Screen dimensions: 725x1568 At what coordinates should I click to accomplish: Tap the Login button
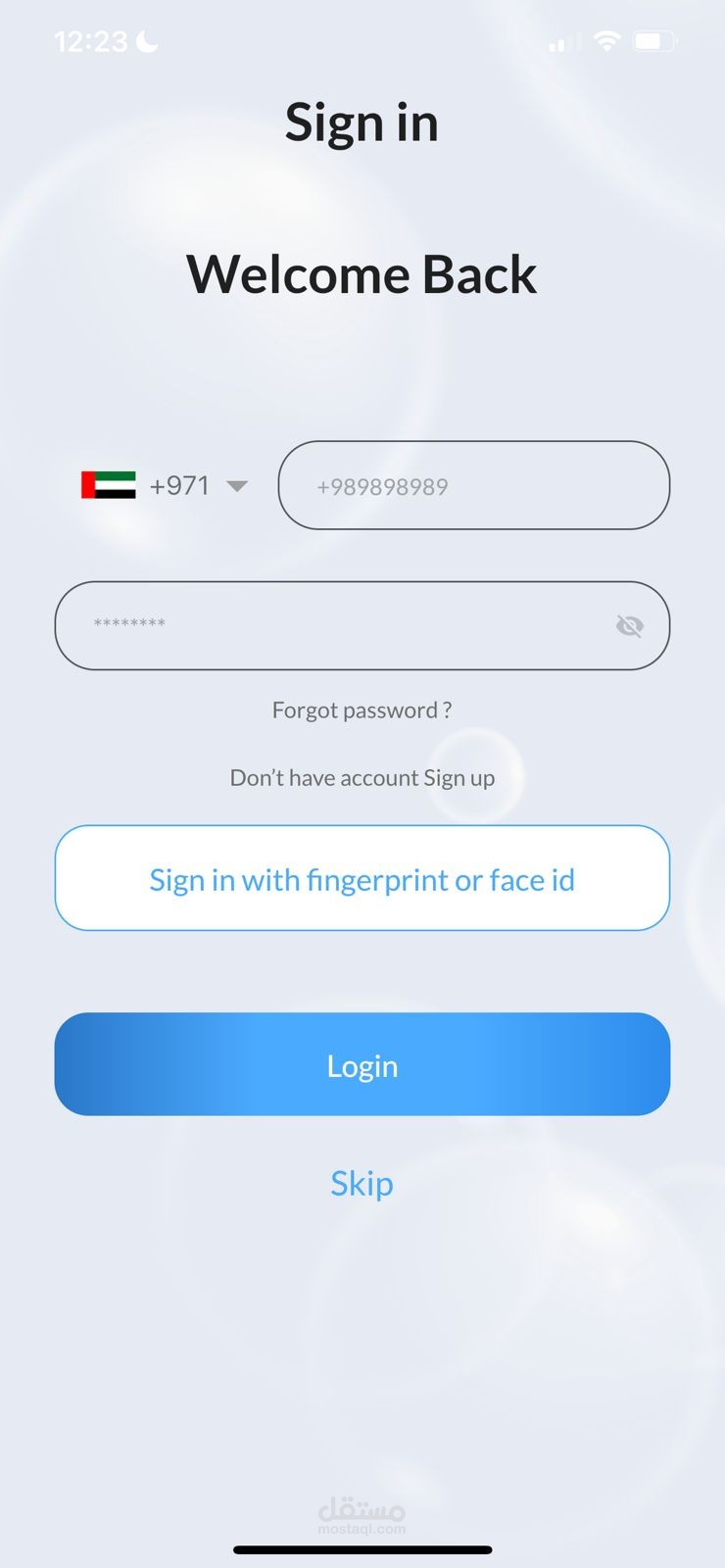(x=362, y=1064)
